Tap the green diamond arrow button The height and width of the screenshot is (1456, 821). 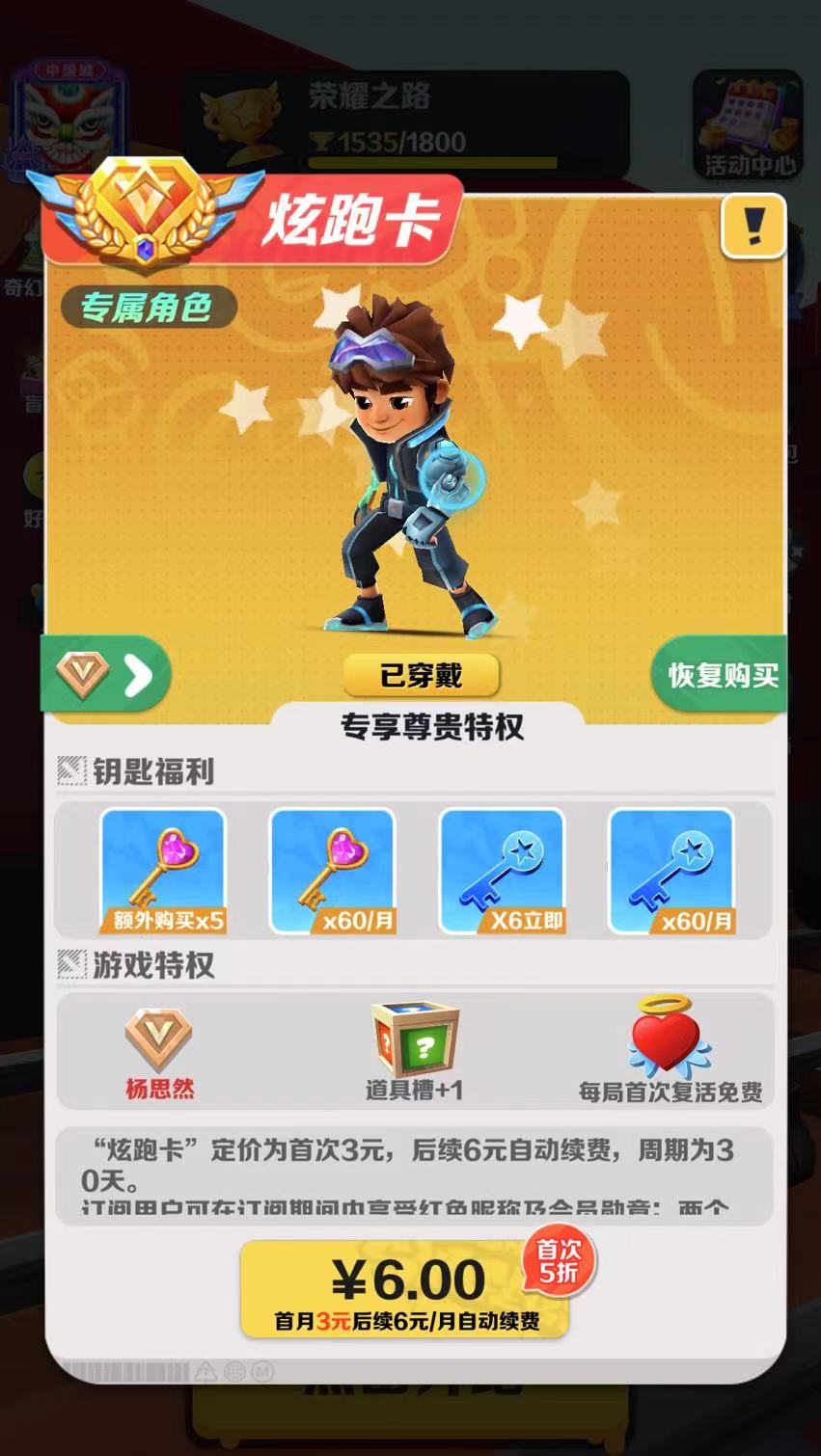[x=106, y=675]
